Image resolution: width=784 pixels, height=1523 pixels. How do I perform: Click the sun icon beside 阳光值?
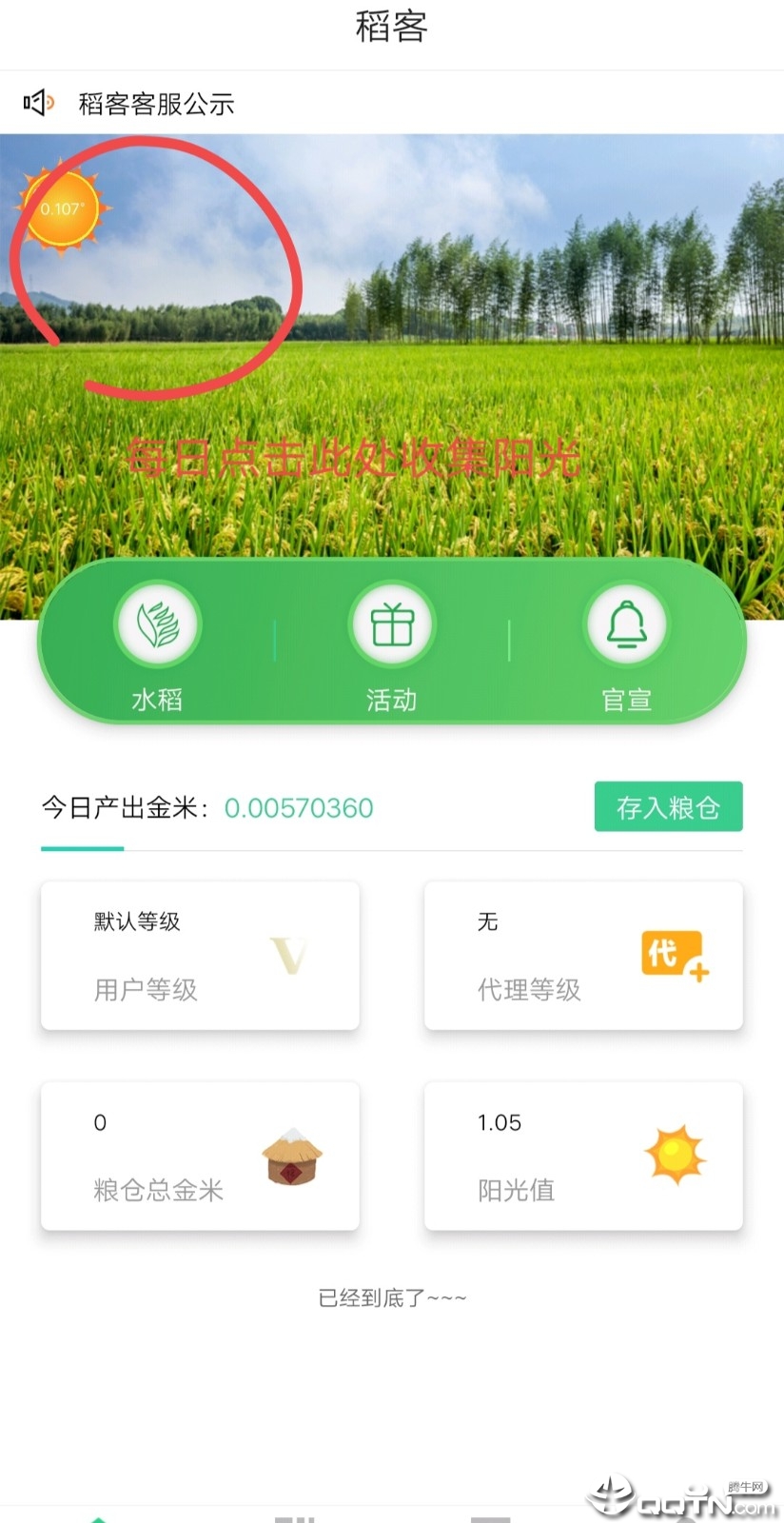click(676, 1155)
